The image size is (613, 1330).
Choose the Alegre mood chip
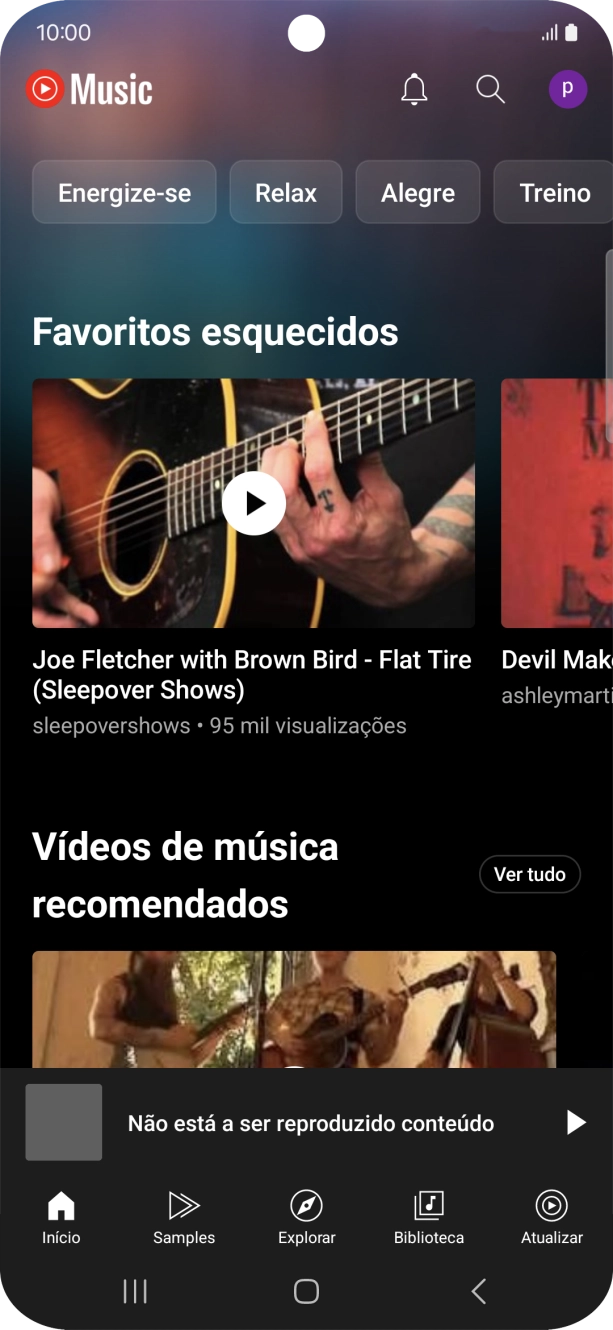coord(418,192)
